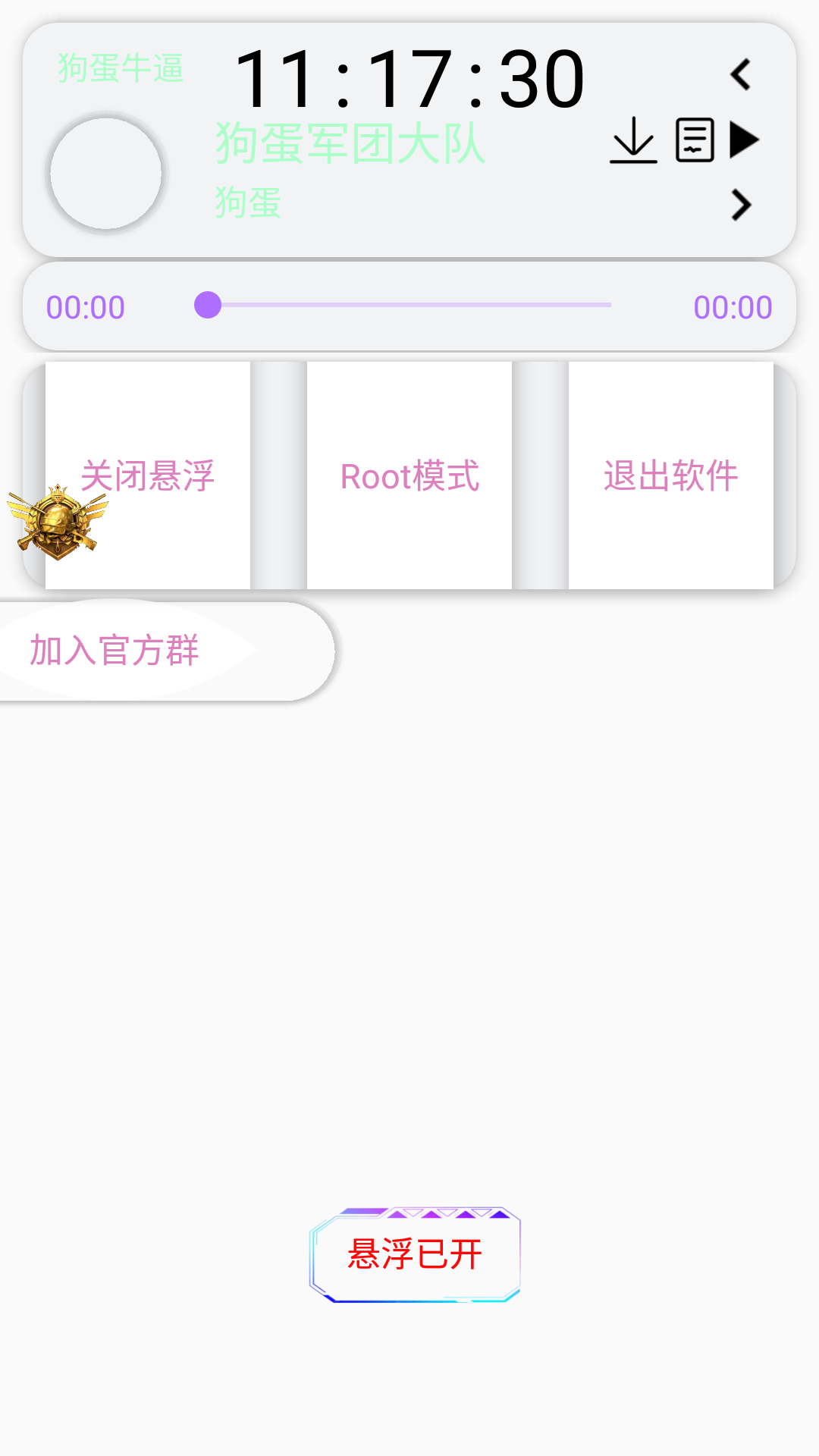The width and height of the screenshot is (819, 1456).
Task: Open the golden helmet floating badge
Action: [x=56, y=523]
